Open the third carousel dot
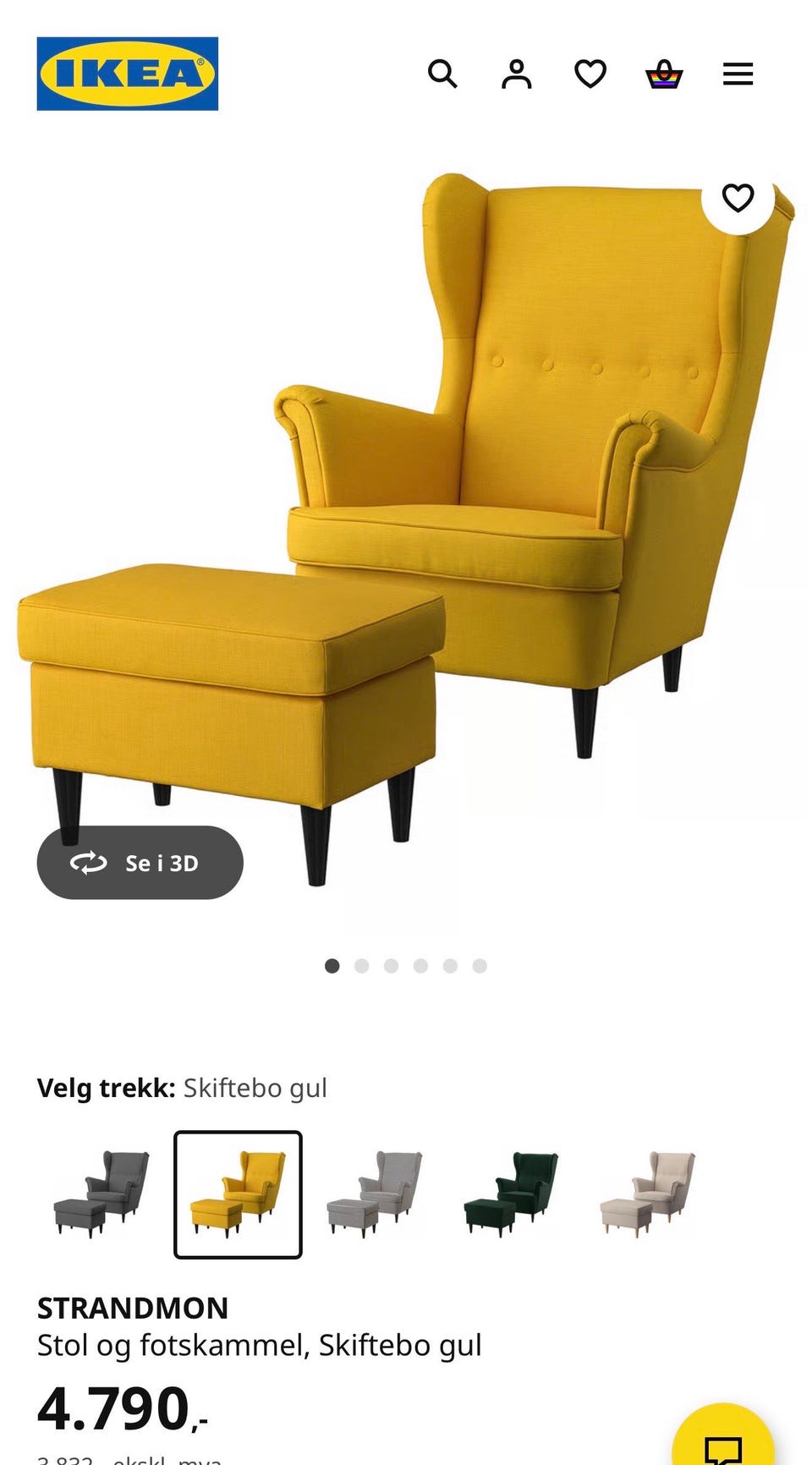812x1465 pixels. coord(391,963)
